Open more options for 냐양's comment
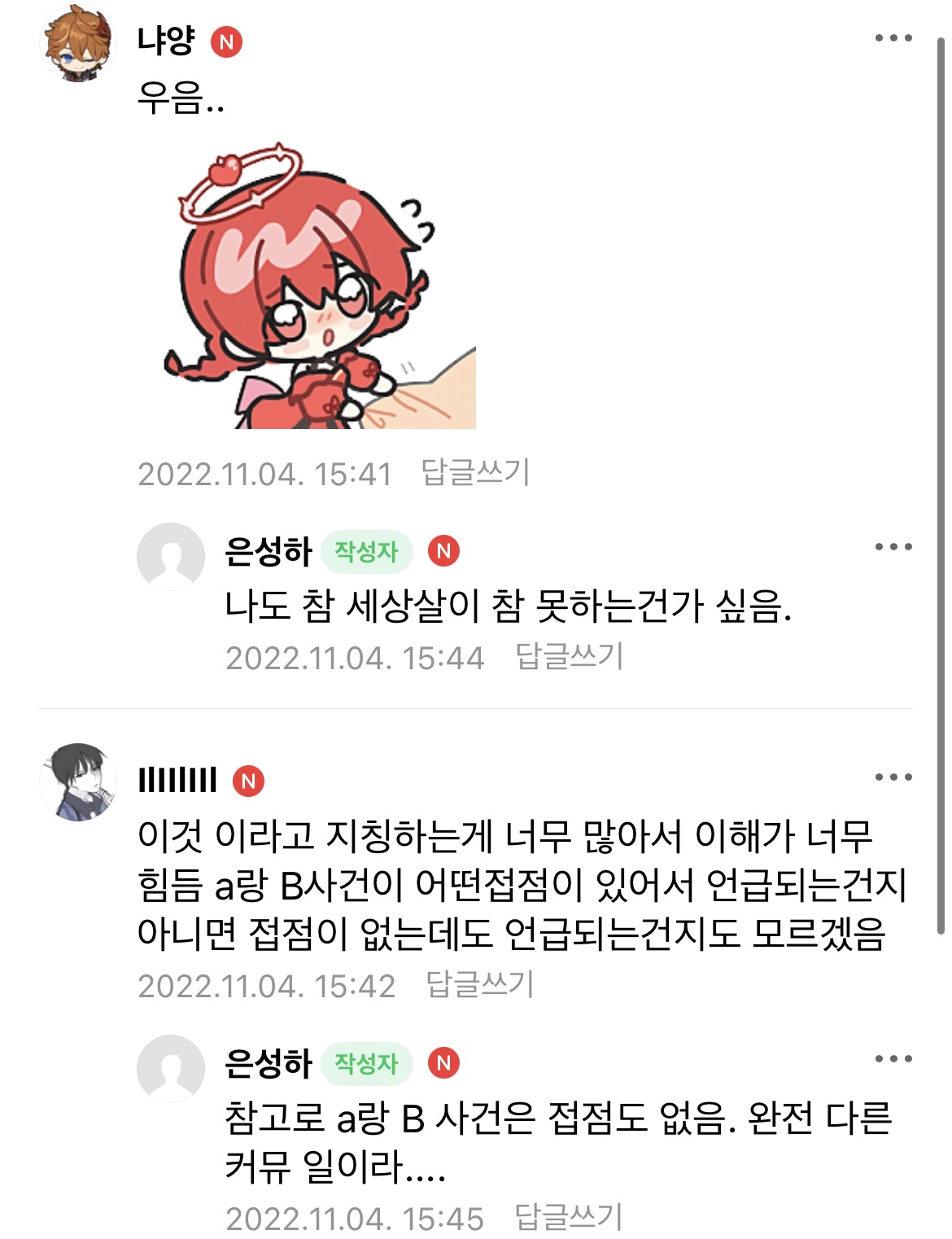This screenshot has width=952, height=1239. (x=893, y=38)
